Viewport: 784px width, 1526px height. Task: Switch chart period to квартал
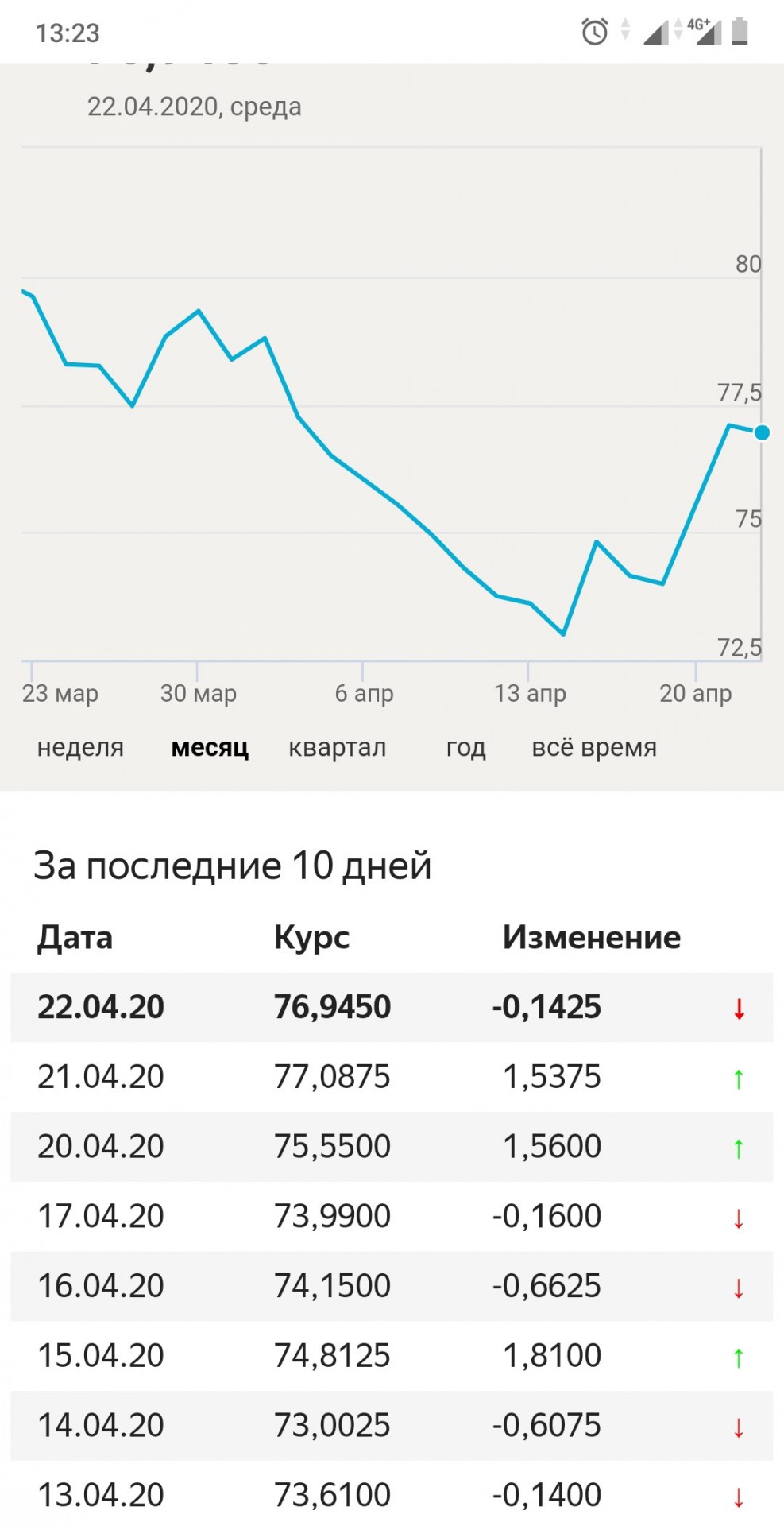[337, 747]
